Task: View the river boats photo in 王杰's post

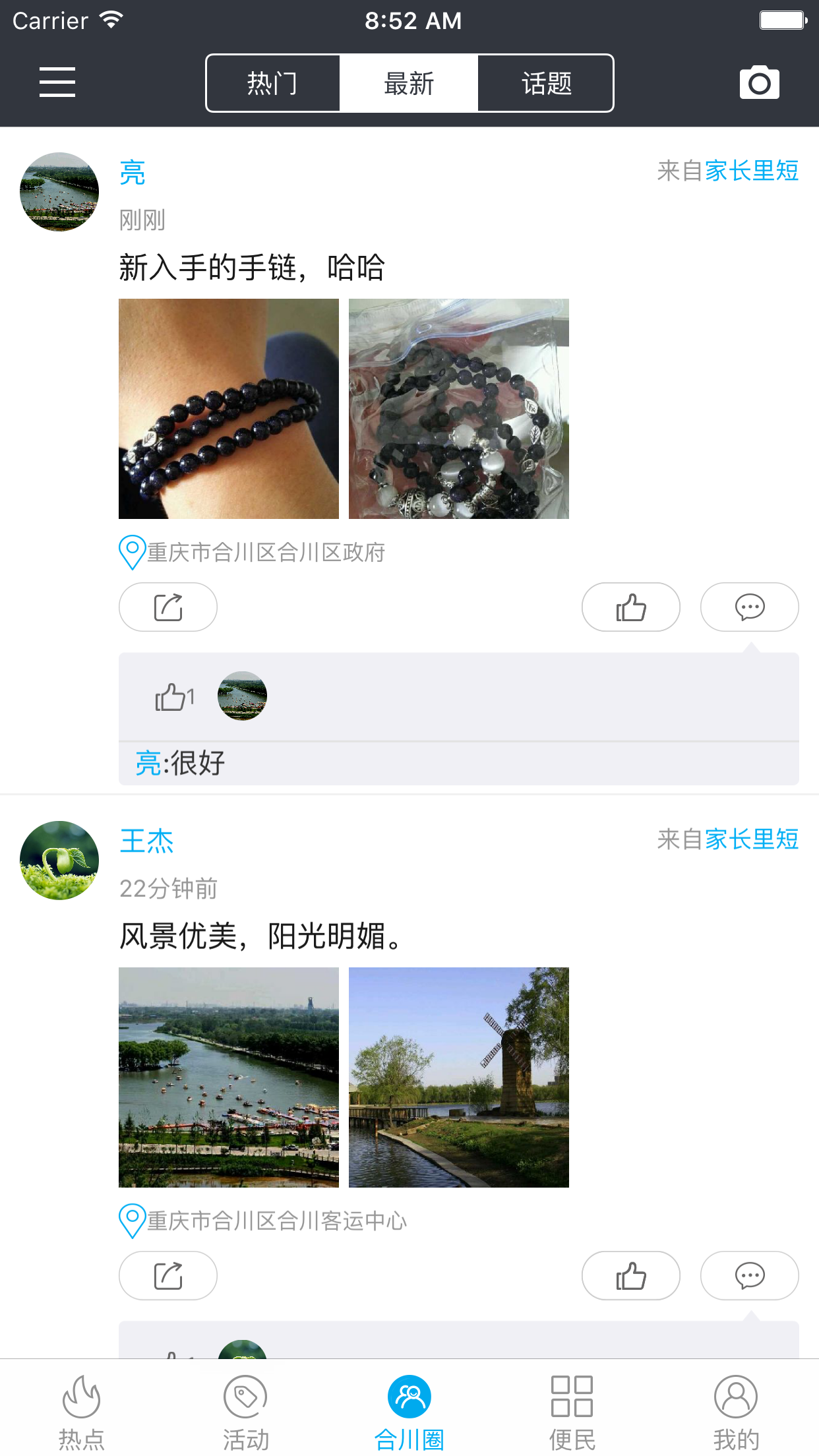Action: coord(229,1077)
